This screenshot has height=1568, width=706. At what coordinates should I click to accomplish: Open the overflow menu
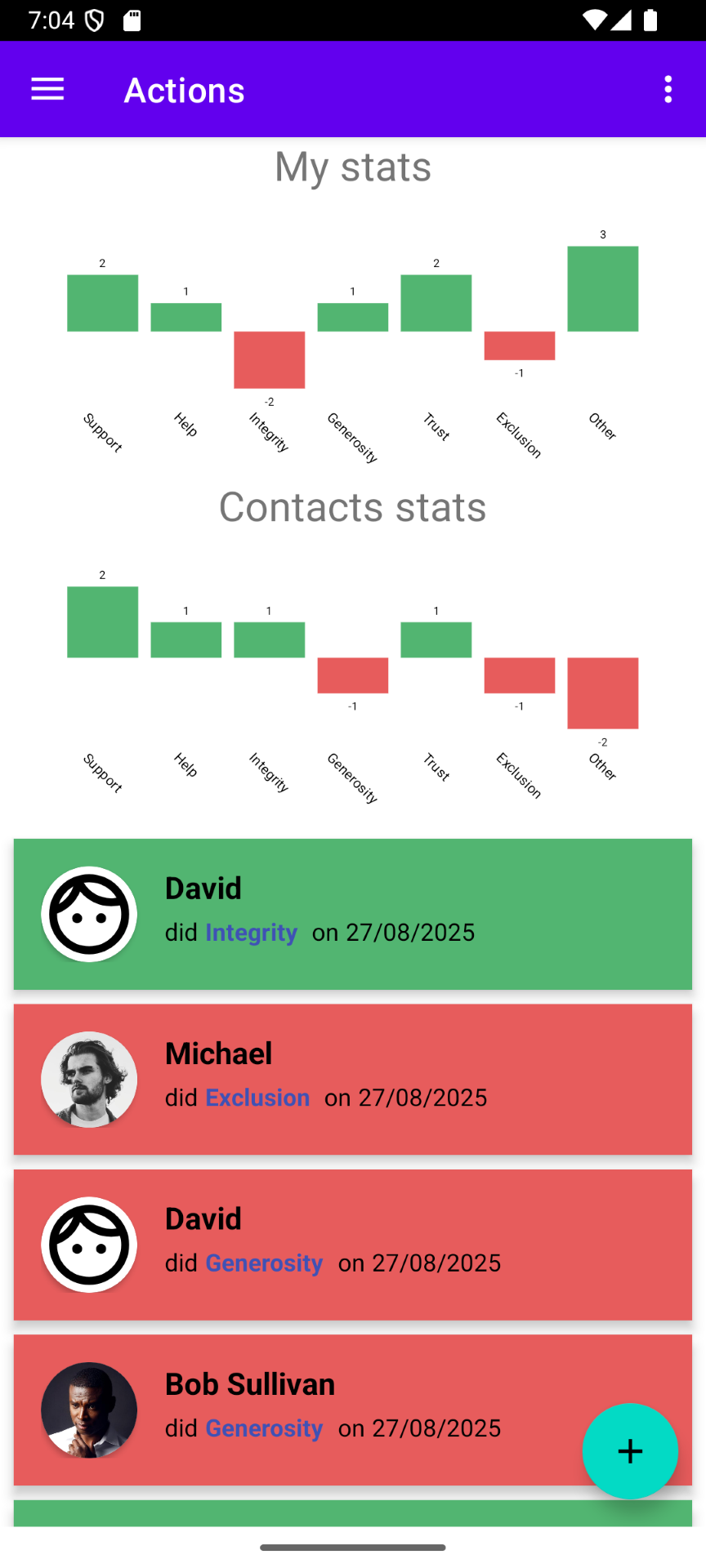[668, 89]
